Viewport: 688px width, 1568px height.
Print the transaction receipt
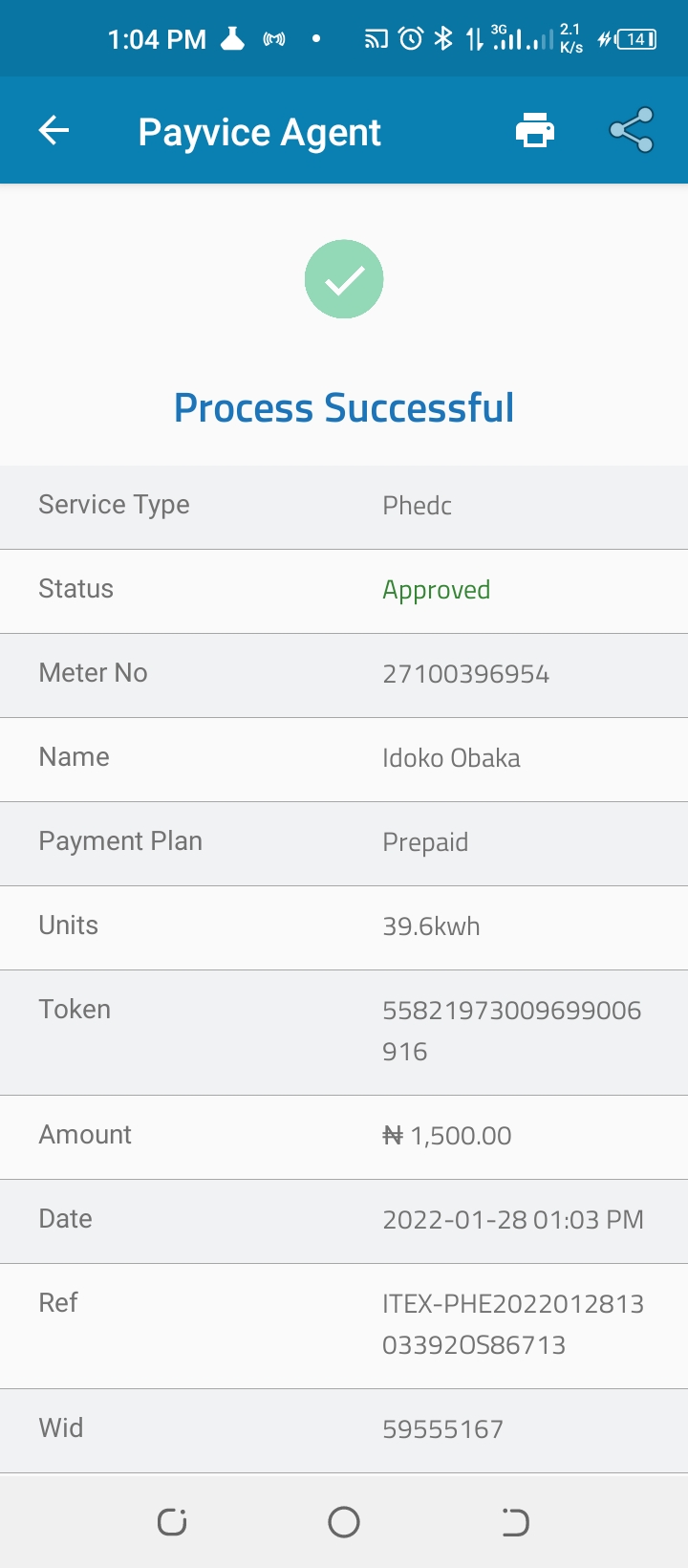(x=535, y=131)
